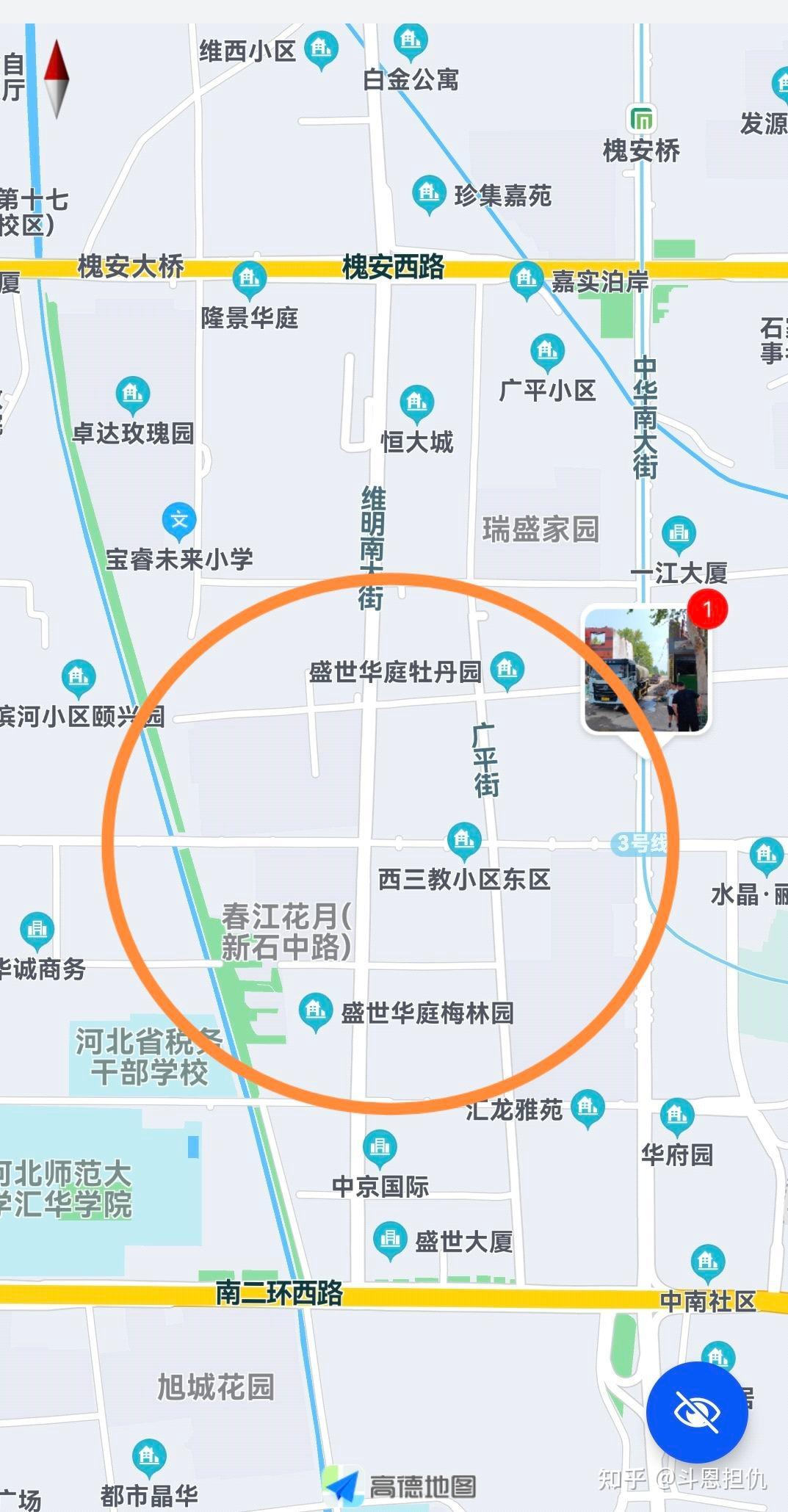
Task: Open the photo thumbnail with badge 1
Action: click(x=647, y=670)
